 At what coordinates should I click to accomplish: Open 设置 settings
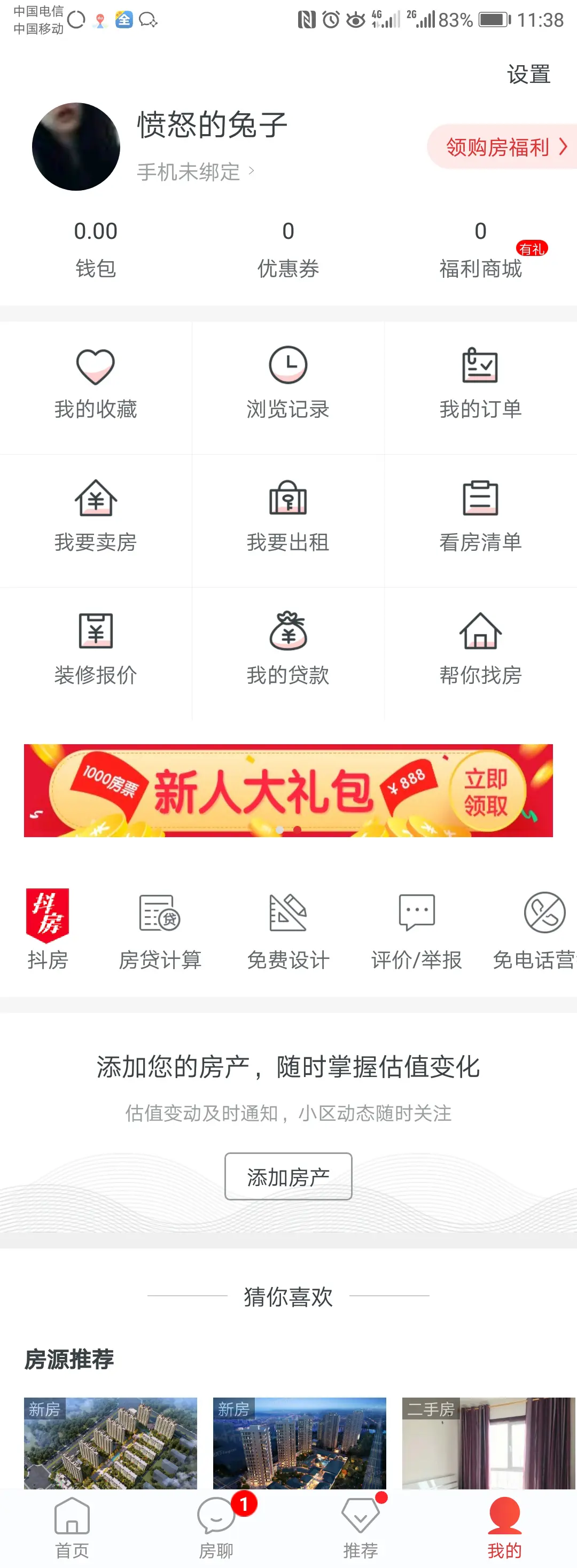coord(528,74)
